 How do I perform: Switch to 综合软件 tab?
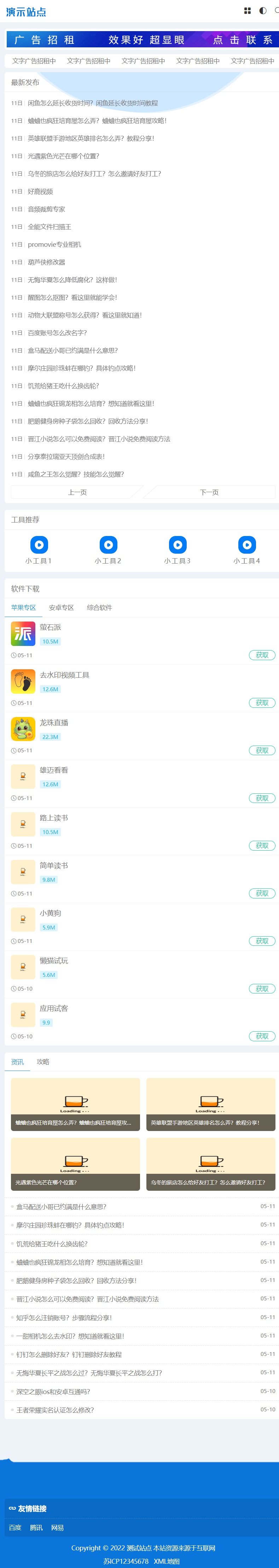[99, 607]
